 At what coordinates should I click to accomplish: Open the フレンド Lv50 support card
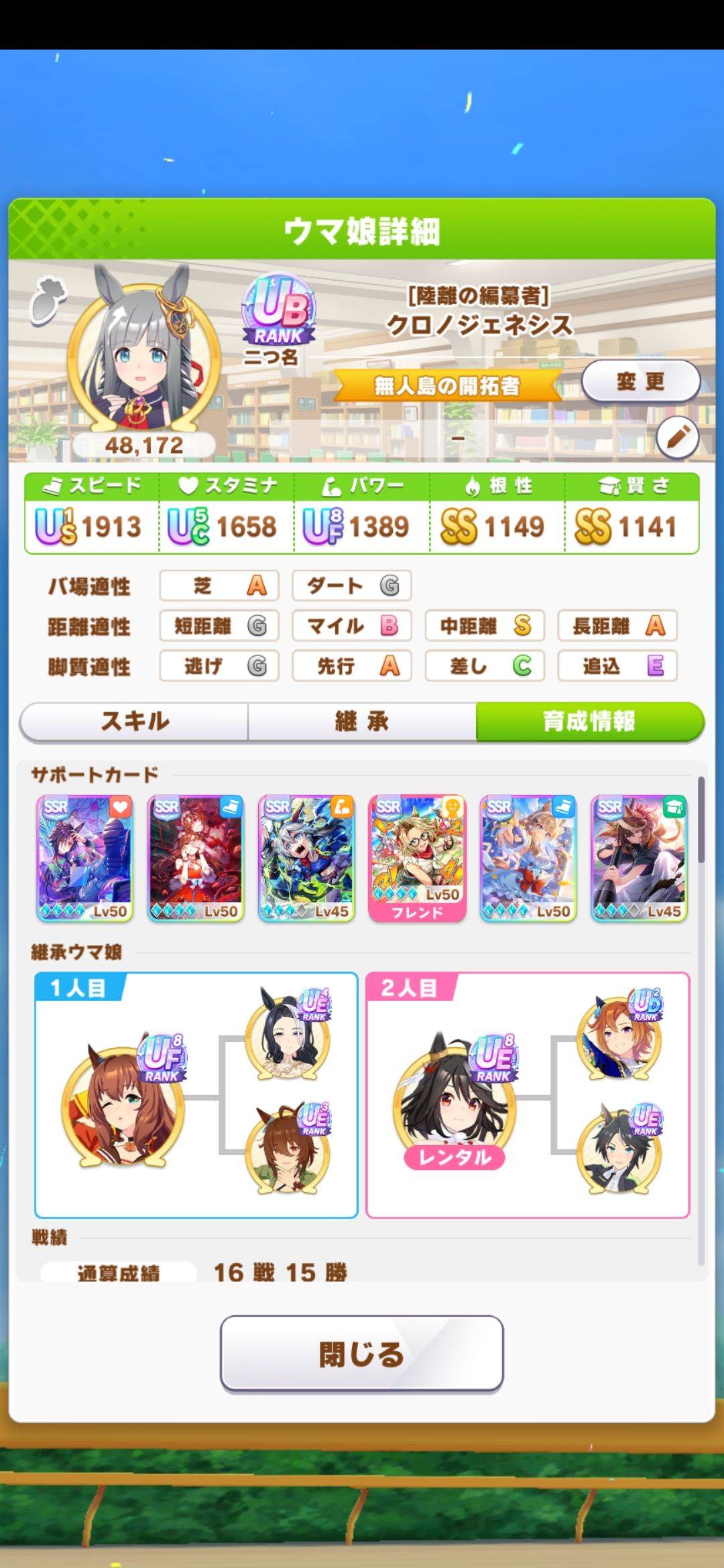tap(417, 858)
